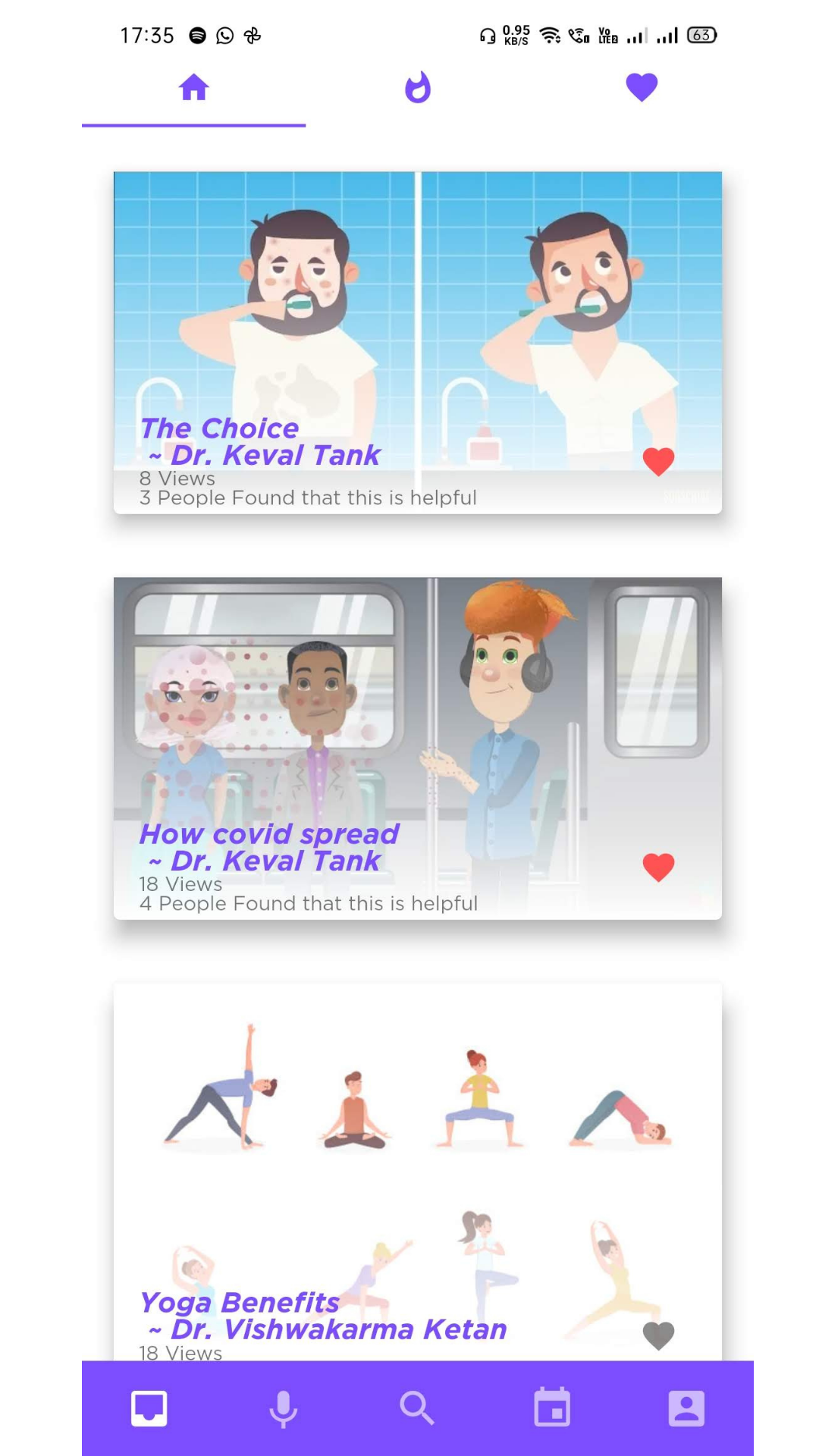Switch to the trending flame tab
This screenshot has height=1456, width=819.
417,88
